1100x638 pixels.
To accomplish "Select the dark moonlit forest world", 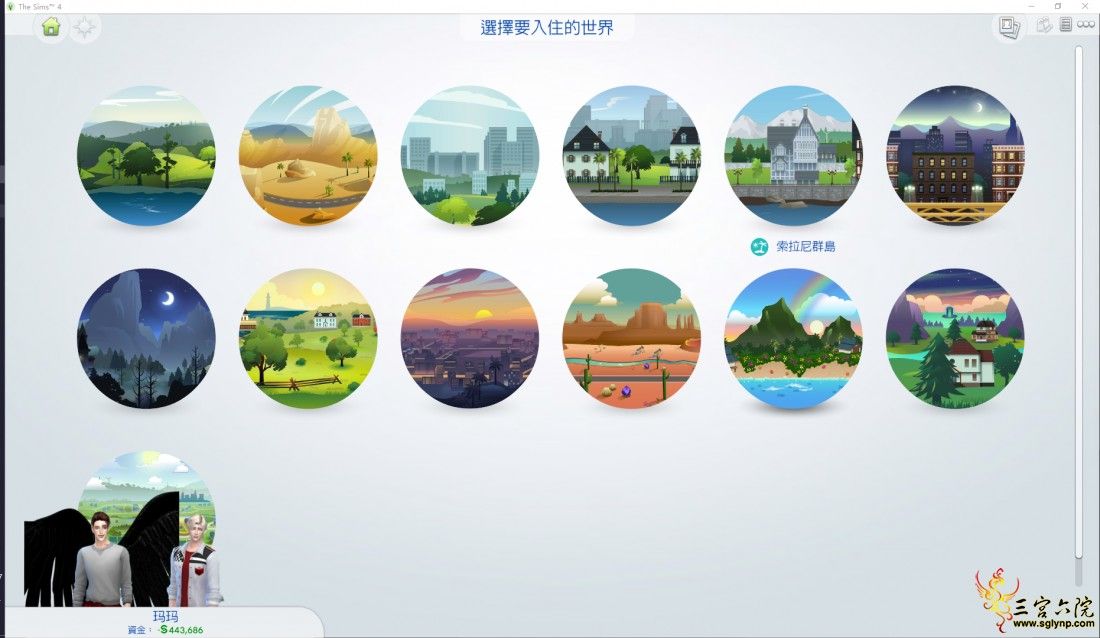I will 146,338.
